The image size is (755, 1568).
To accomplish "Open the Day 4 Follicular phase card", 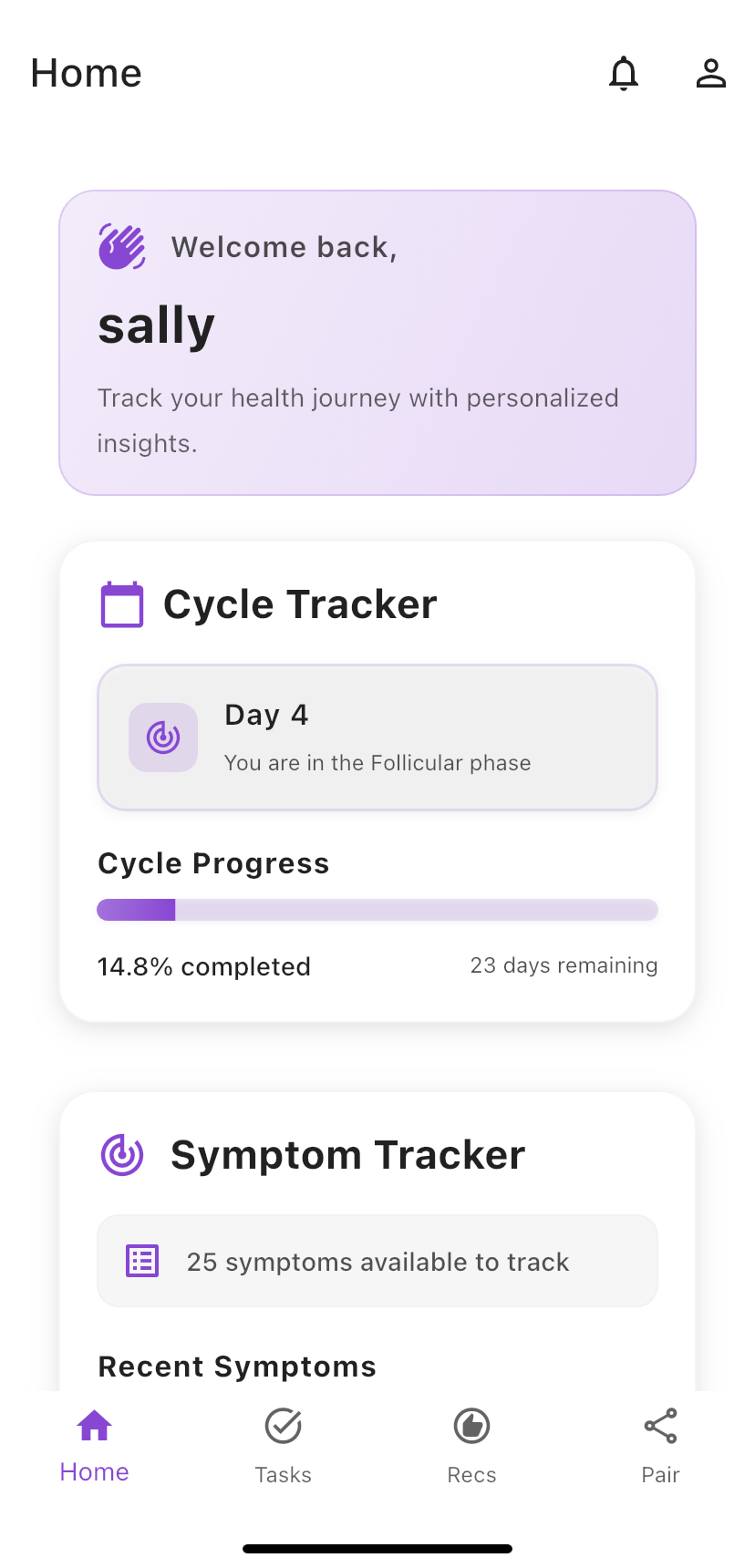I will coord(377,738).
